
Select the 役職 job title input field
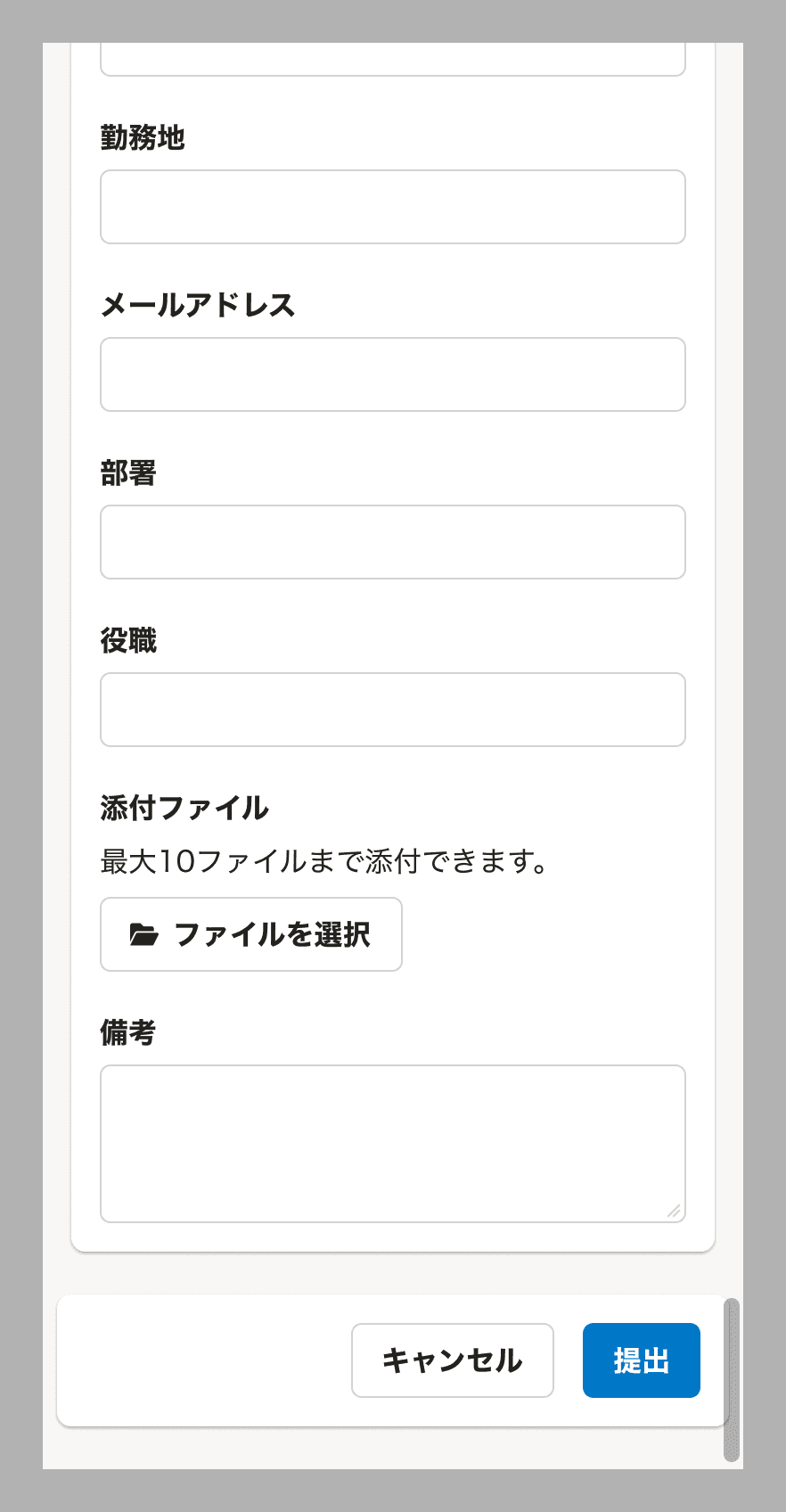tap(392, 710)
